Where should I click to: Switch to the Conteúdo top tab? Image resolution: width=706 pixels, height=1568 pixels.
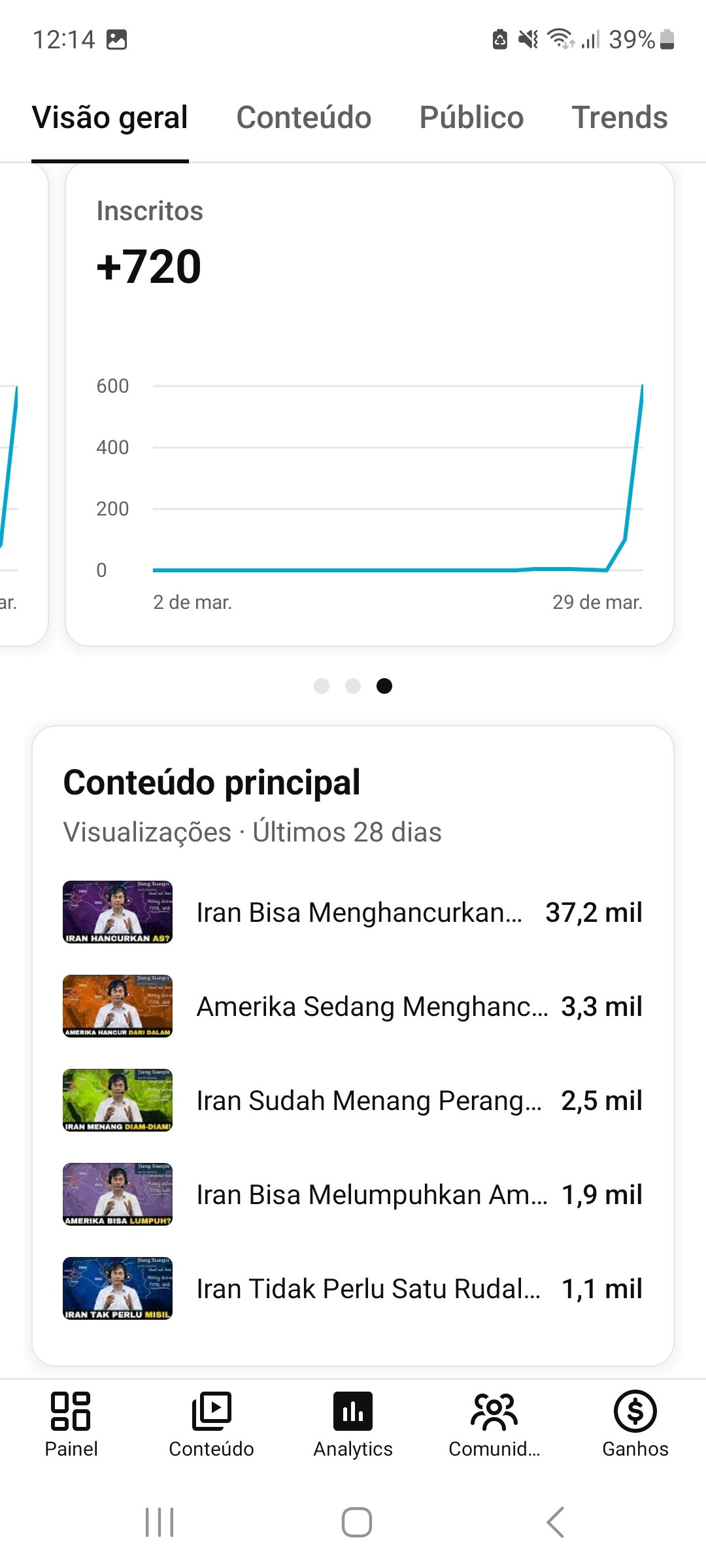pos(303,118)
